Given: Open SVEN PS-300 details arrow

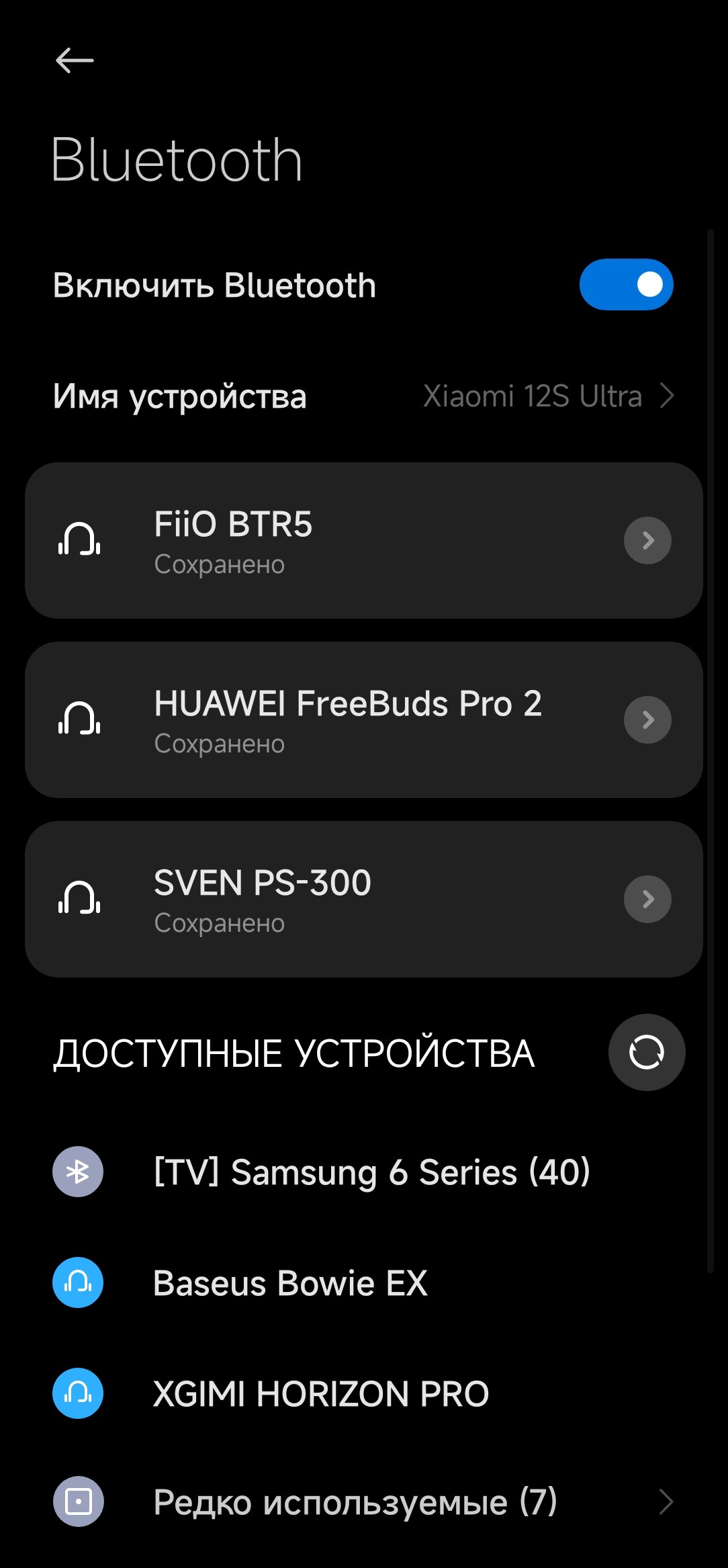Looking at the screenshot, I should 647,899.
